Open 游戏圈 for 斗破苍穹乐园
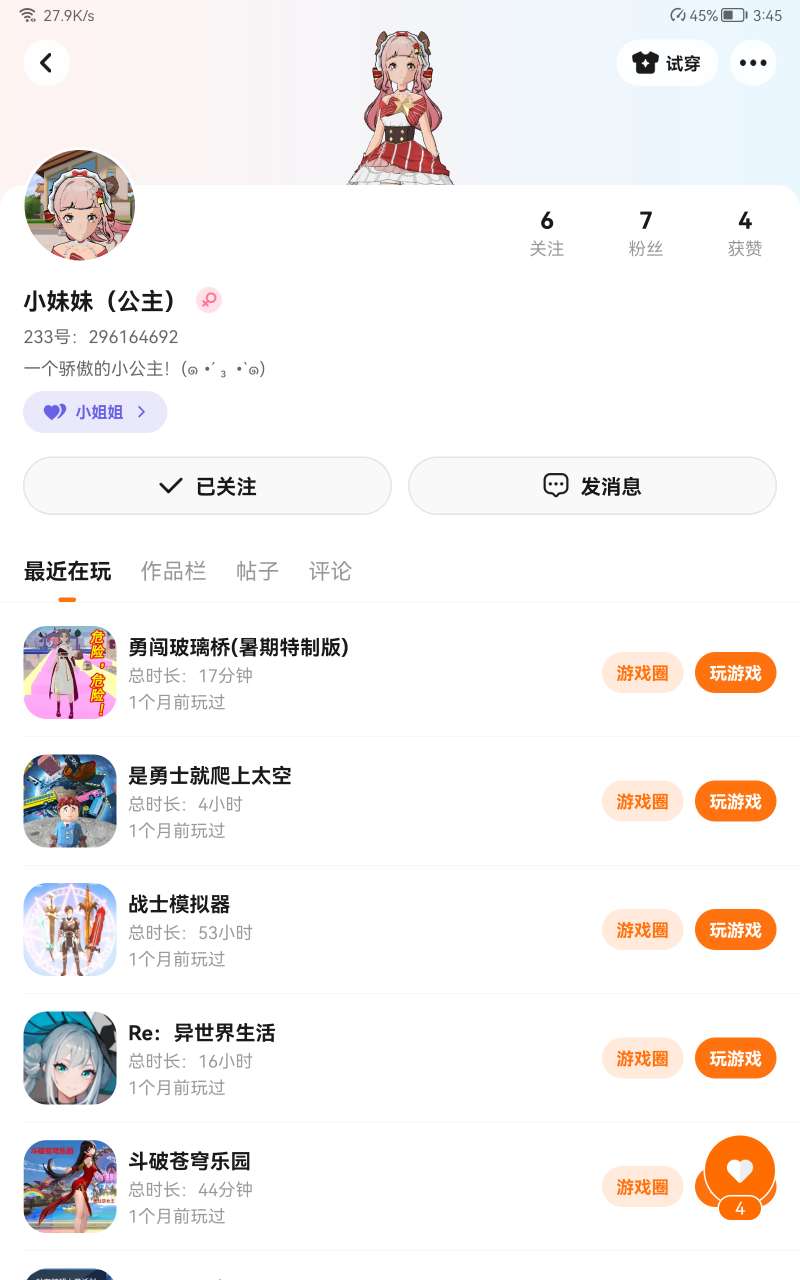 (642, 1187)
